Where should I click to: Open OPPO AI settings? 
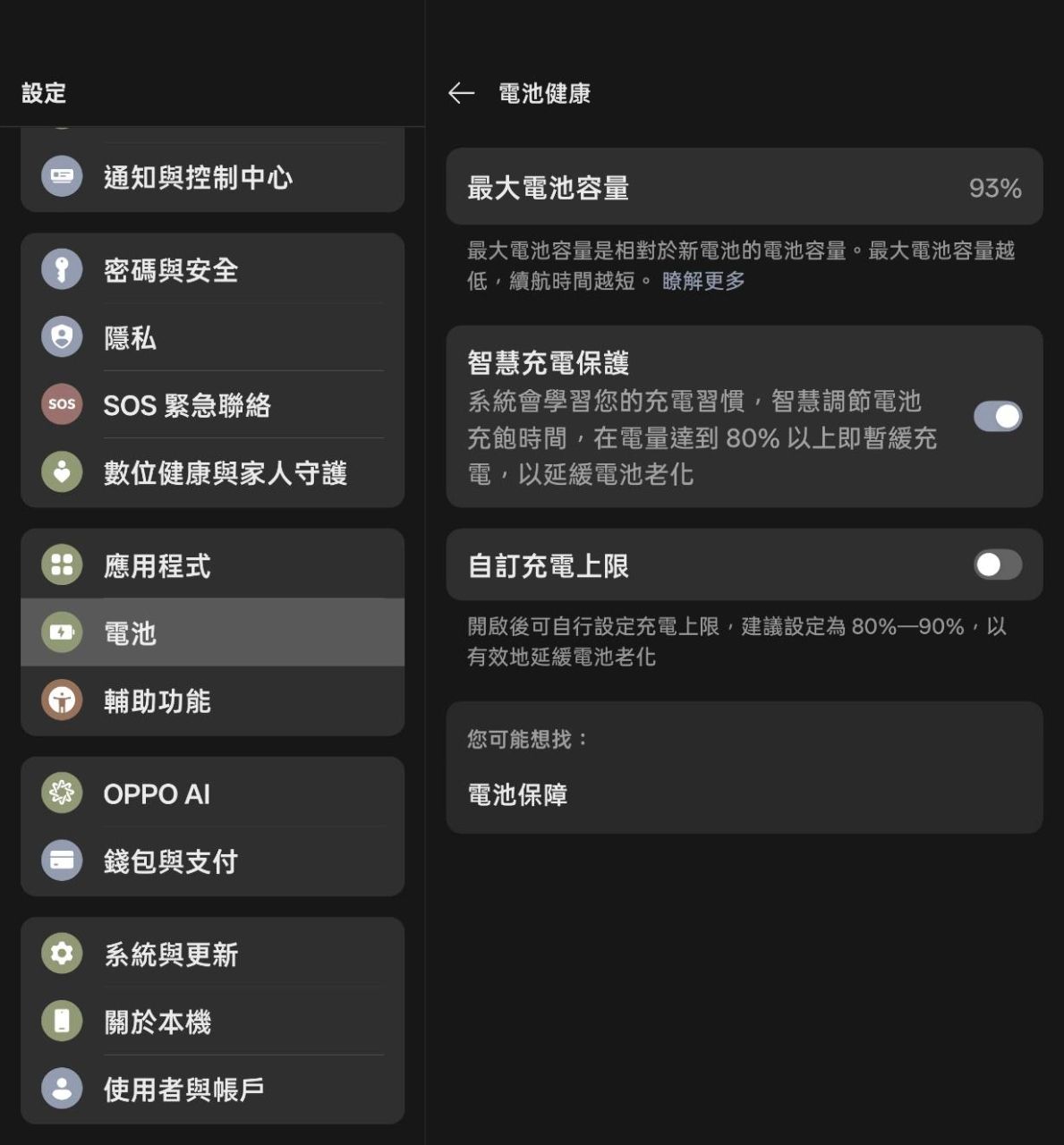[x=212, y=793]
